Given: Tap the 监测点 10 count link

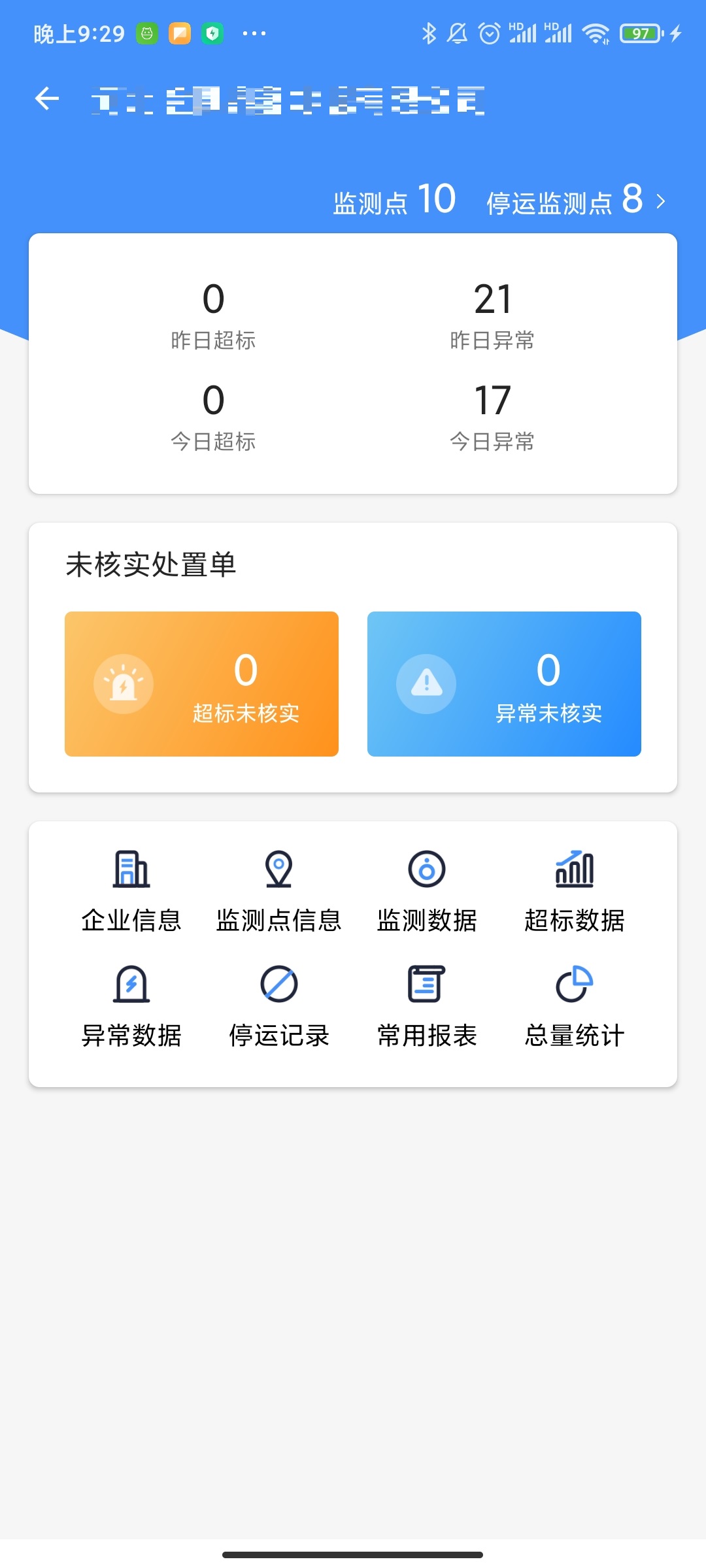Looking at the screenshot, I should (394, 201).
